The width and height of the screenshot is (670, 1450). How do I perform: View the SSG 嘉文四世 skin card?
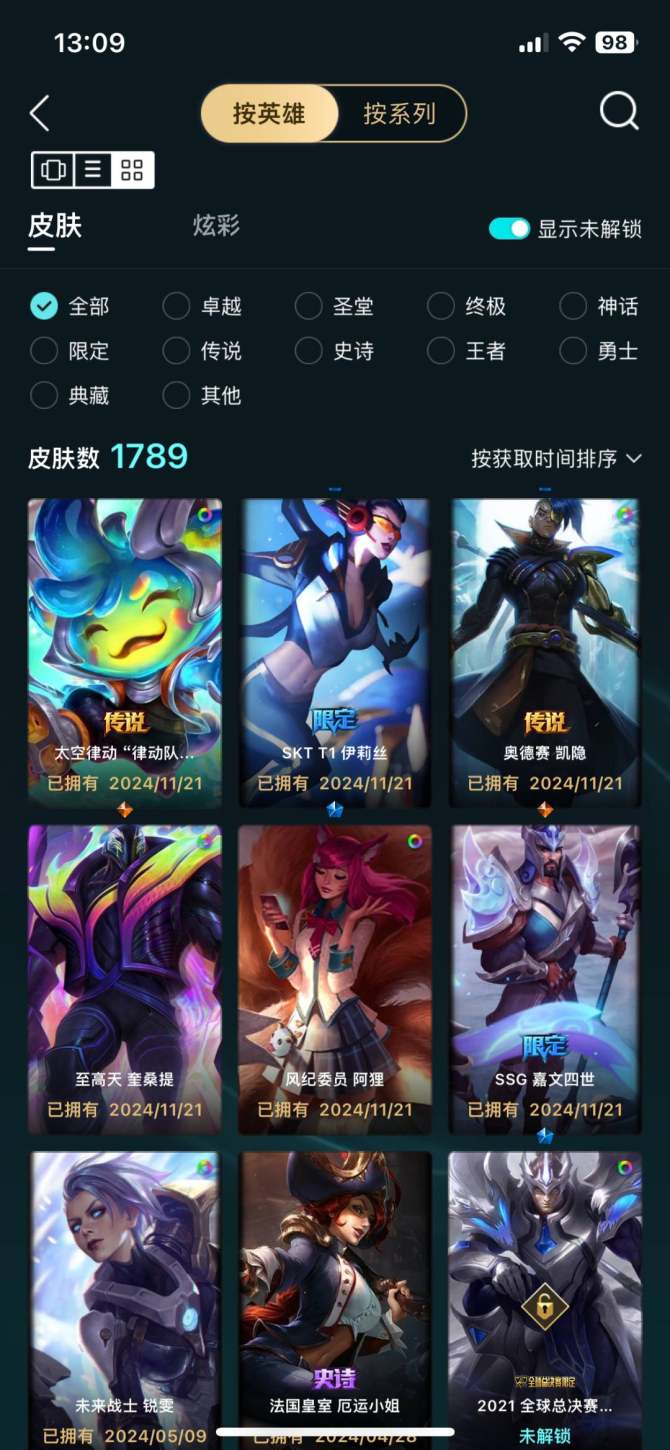[x=545, y=976]
